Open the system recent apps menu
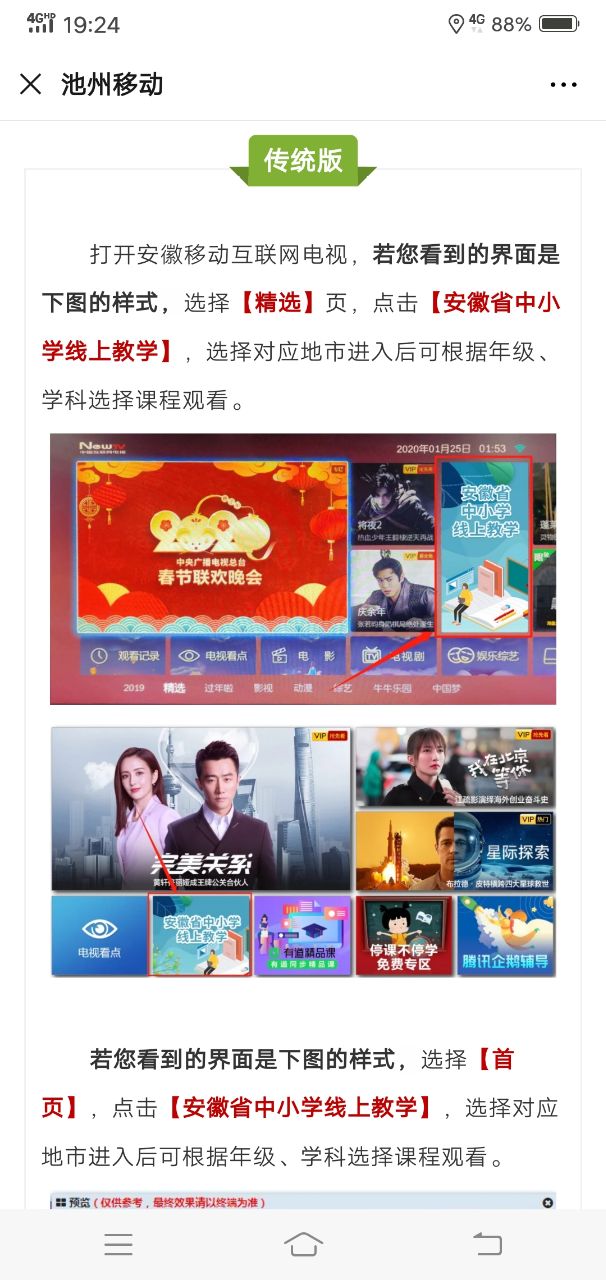The image size is (606, 1280). tap(118, 1244)
